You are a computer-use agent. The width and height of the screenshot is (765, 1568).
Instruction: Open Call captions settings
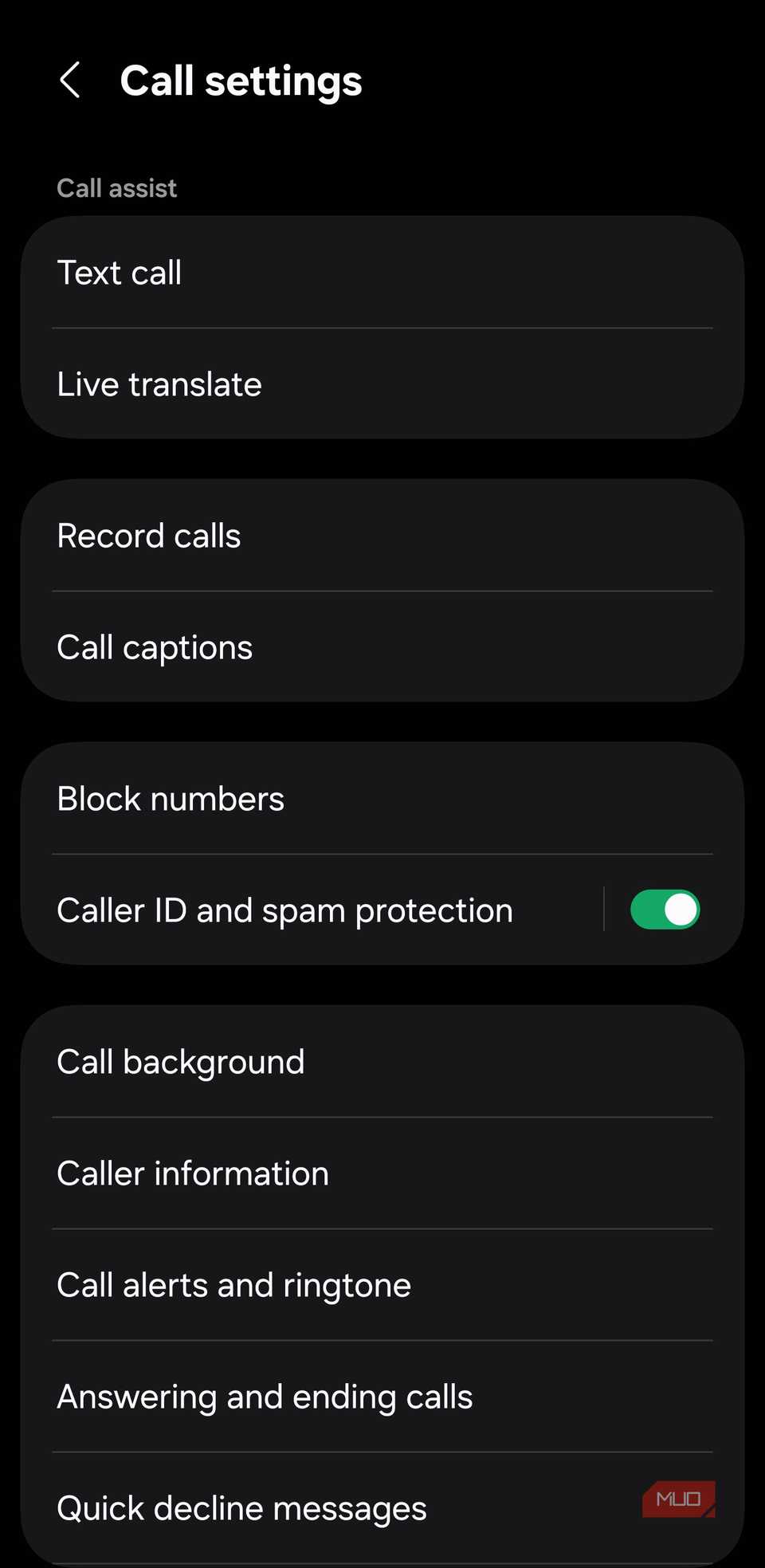coord(381,646)
